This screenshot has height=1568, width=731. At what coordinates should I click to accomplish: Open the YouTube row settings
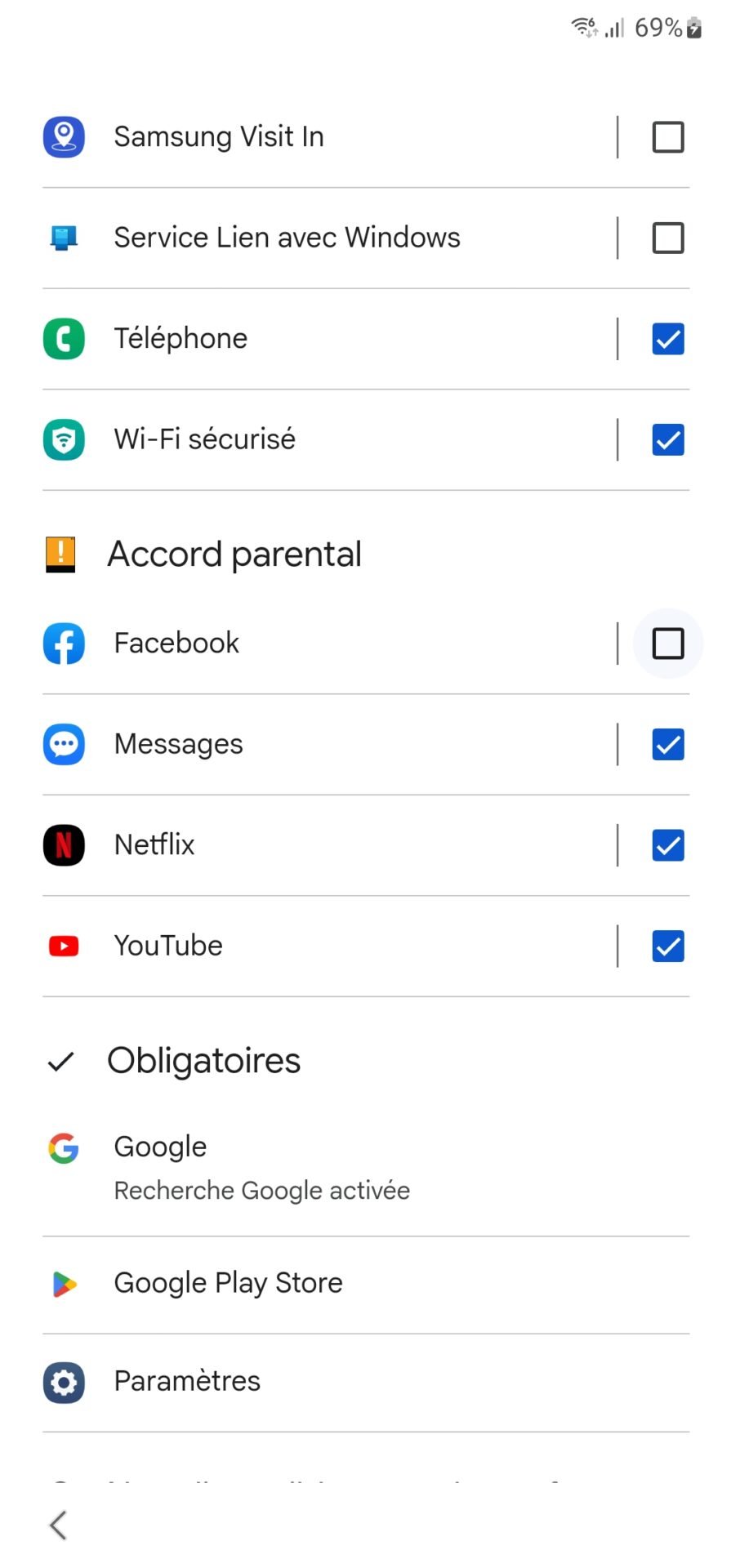pos(327,947)
